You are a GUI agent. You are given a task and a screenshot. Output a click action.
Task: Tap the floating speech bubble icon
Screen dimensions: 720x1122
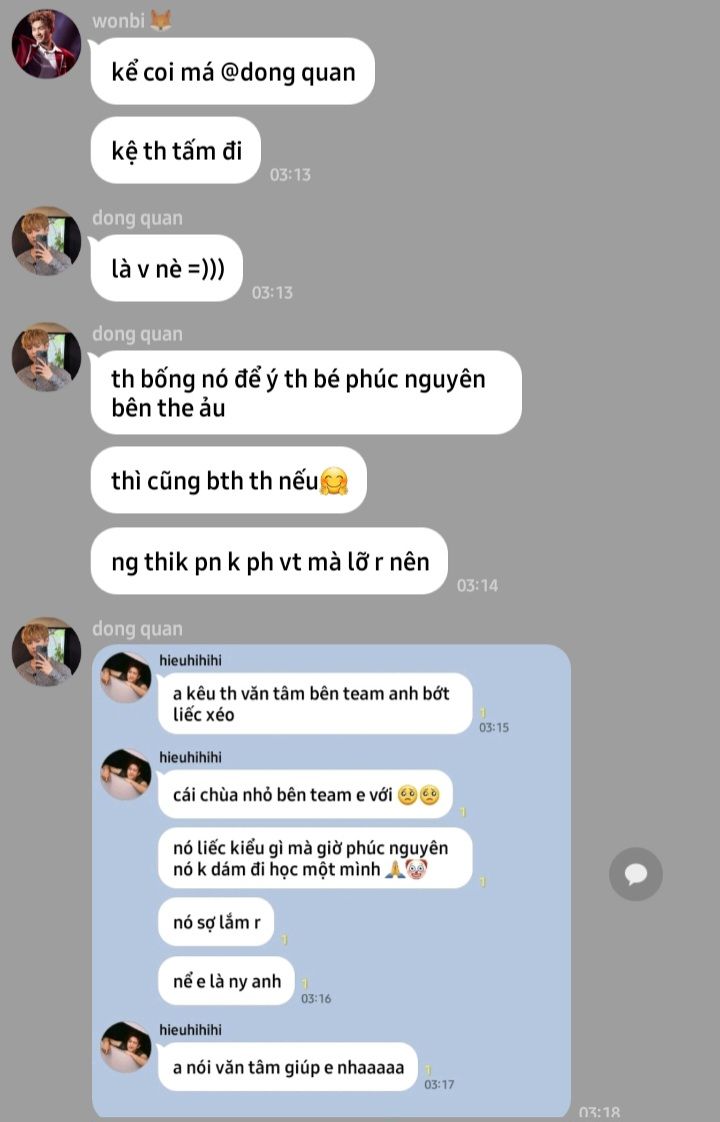[636, 874]
